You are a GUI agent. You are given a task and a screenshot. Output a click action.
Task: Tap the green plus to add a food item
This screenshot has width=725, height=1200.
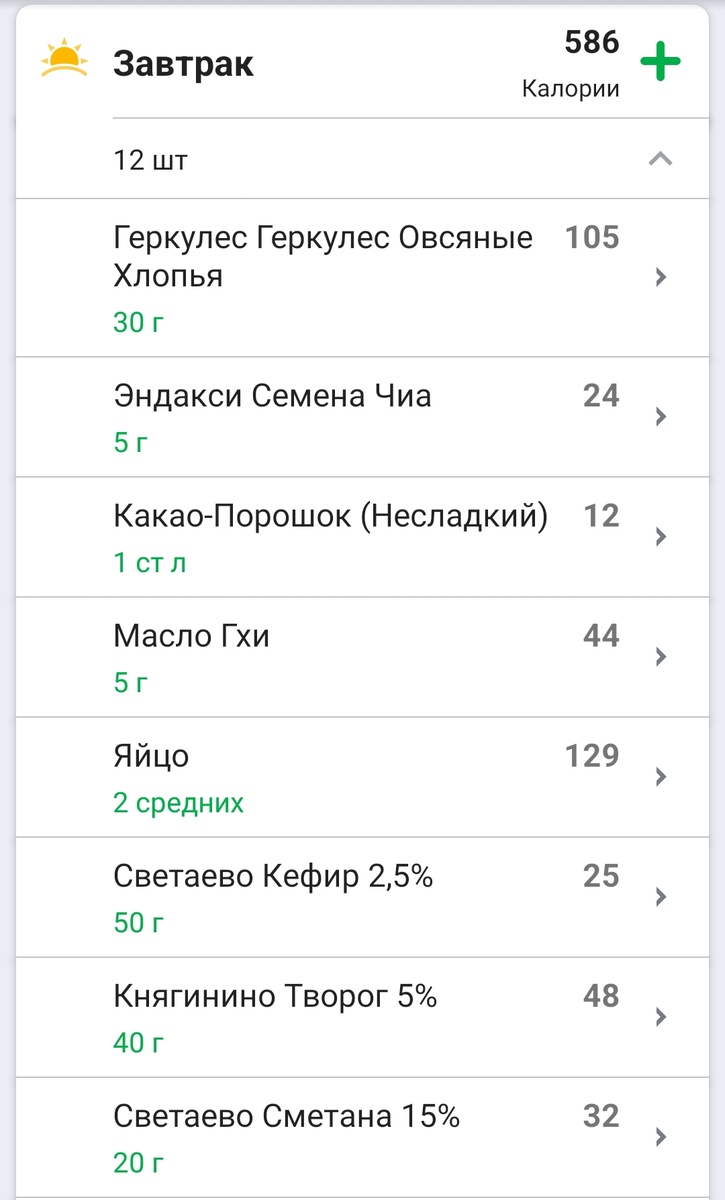[x=659, y=62]
